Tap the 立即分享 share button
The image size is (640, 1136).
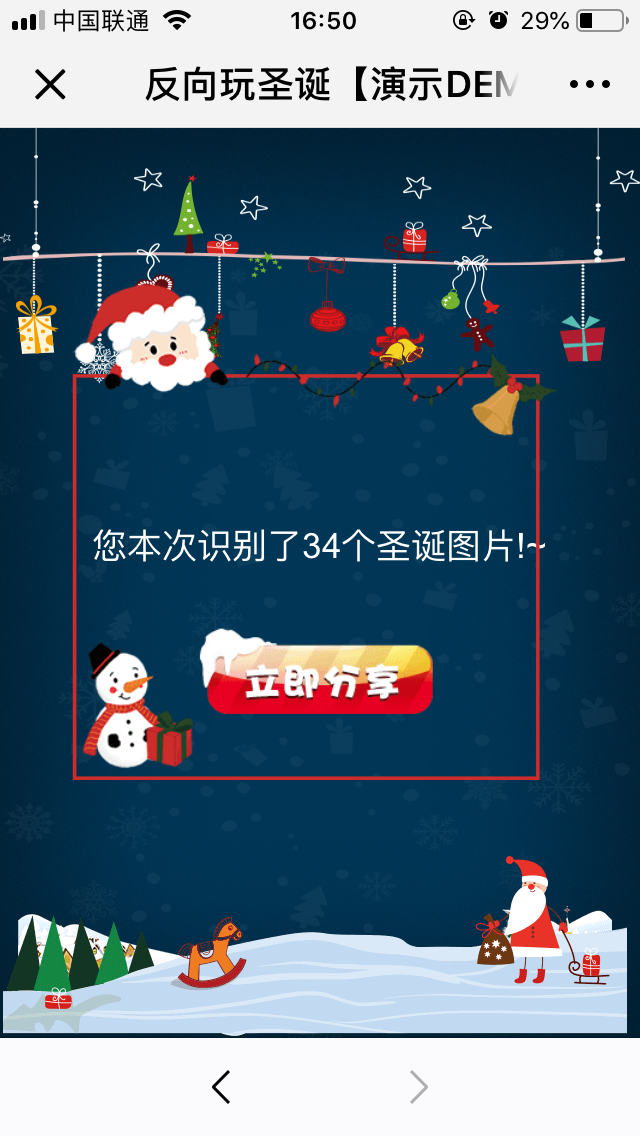click(x=321, y=681)
